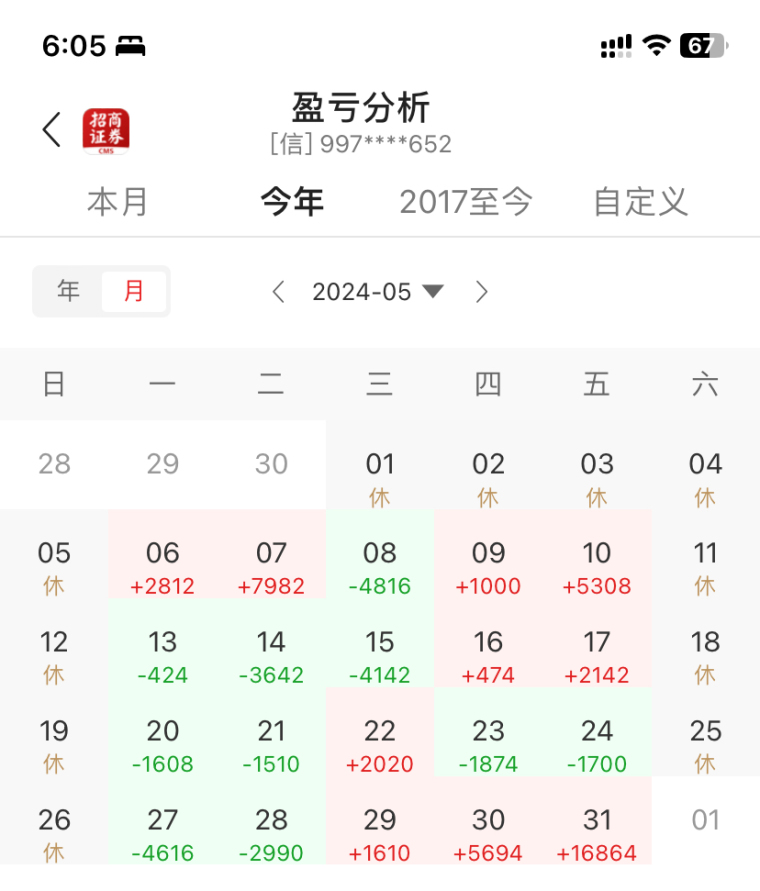Open day 27 with -4616 loss
The image size is (760, 891).
pos(163,834)
